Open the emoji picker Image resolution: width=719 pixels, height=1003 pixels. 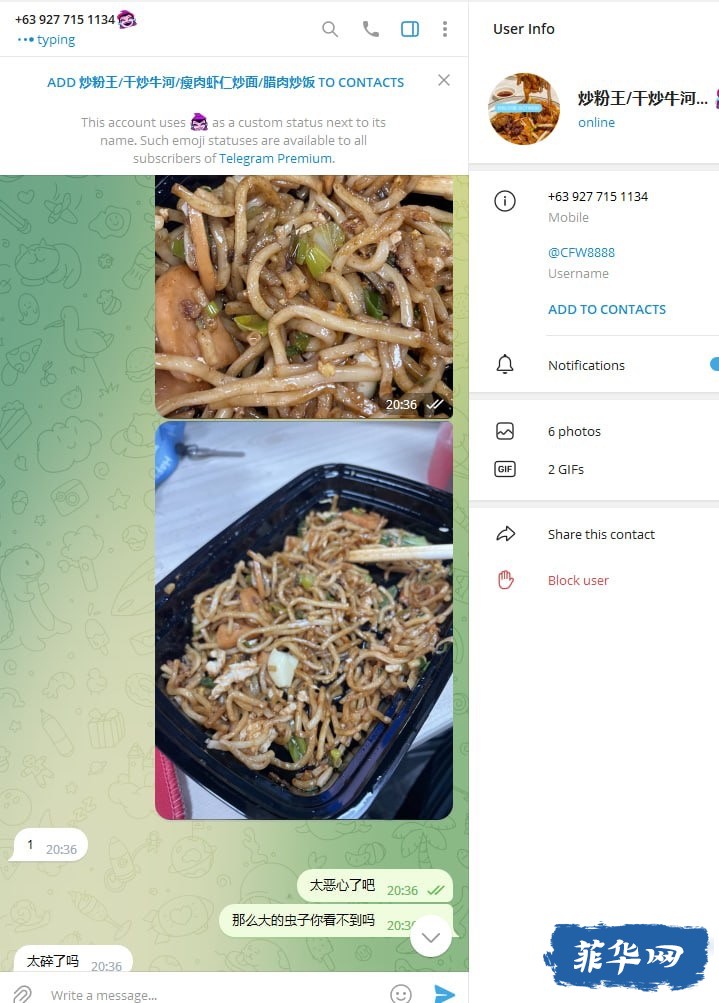[401, 994]
